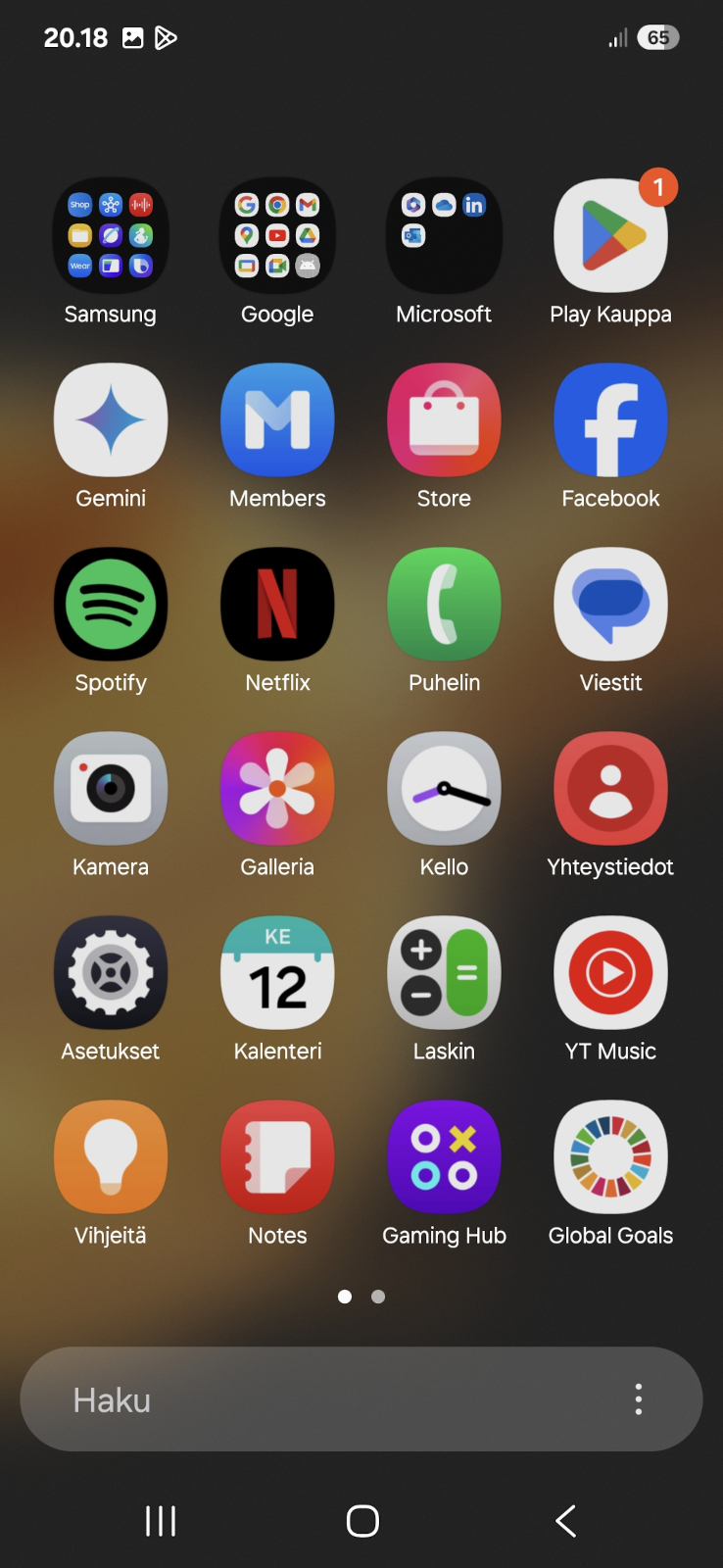The image size is (723, 1568).
Task: Open the Puhelin phone app
Action: (444, 605)
